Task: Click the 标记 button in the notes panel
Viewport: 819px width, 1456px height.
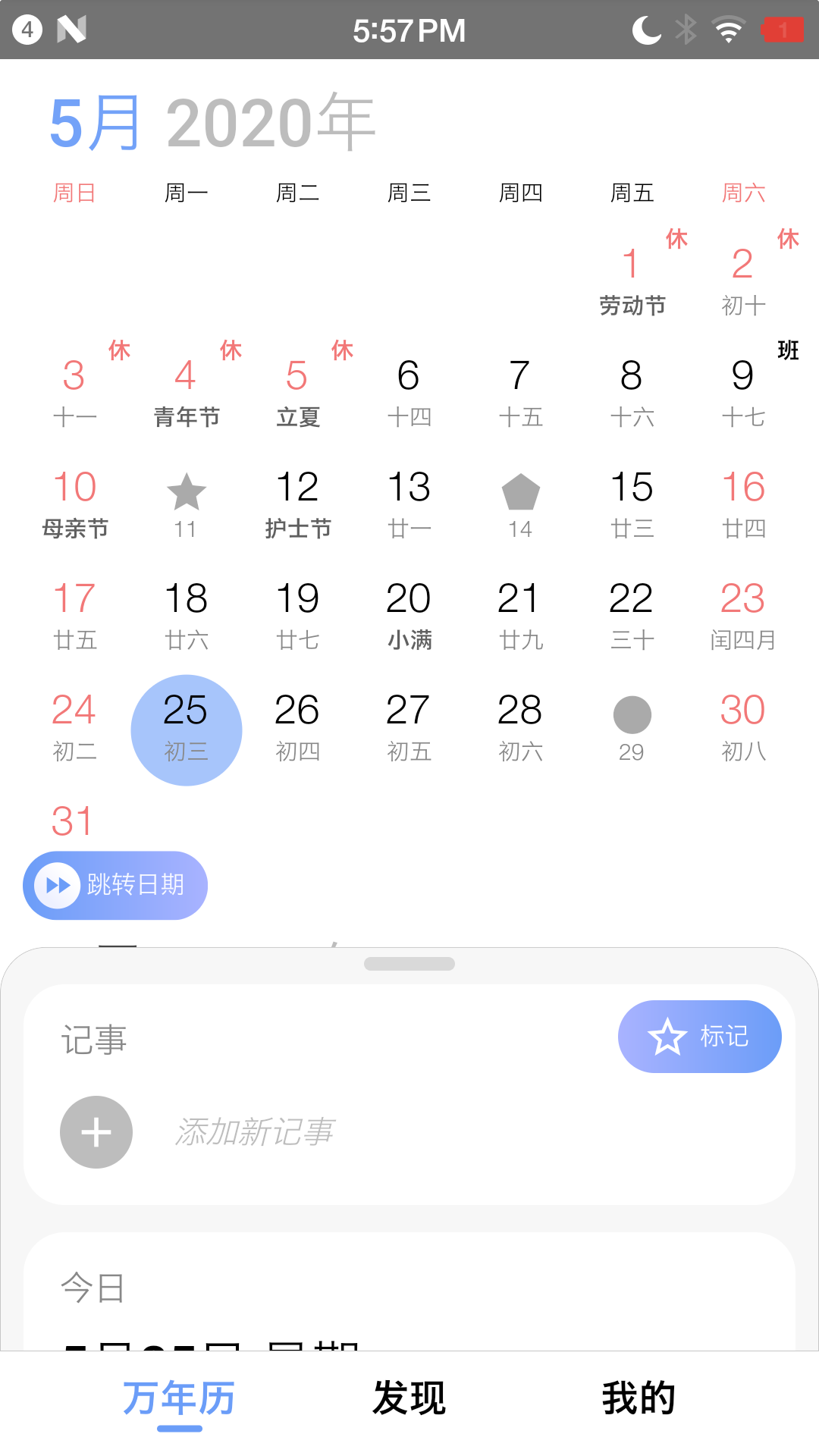Action: pyautogui.click(x=699, y=1036)
